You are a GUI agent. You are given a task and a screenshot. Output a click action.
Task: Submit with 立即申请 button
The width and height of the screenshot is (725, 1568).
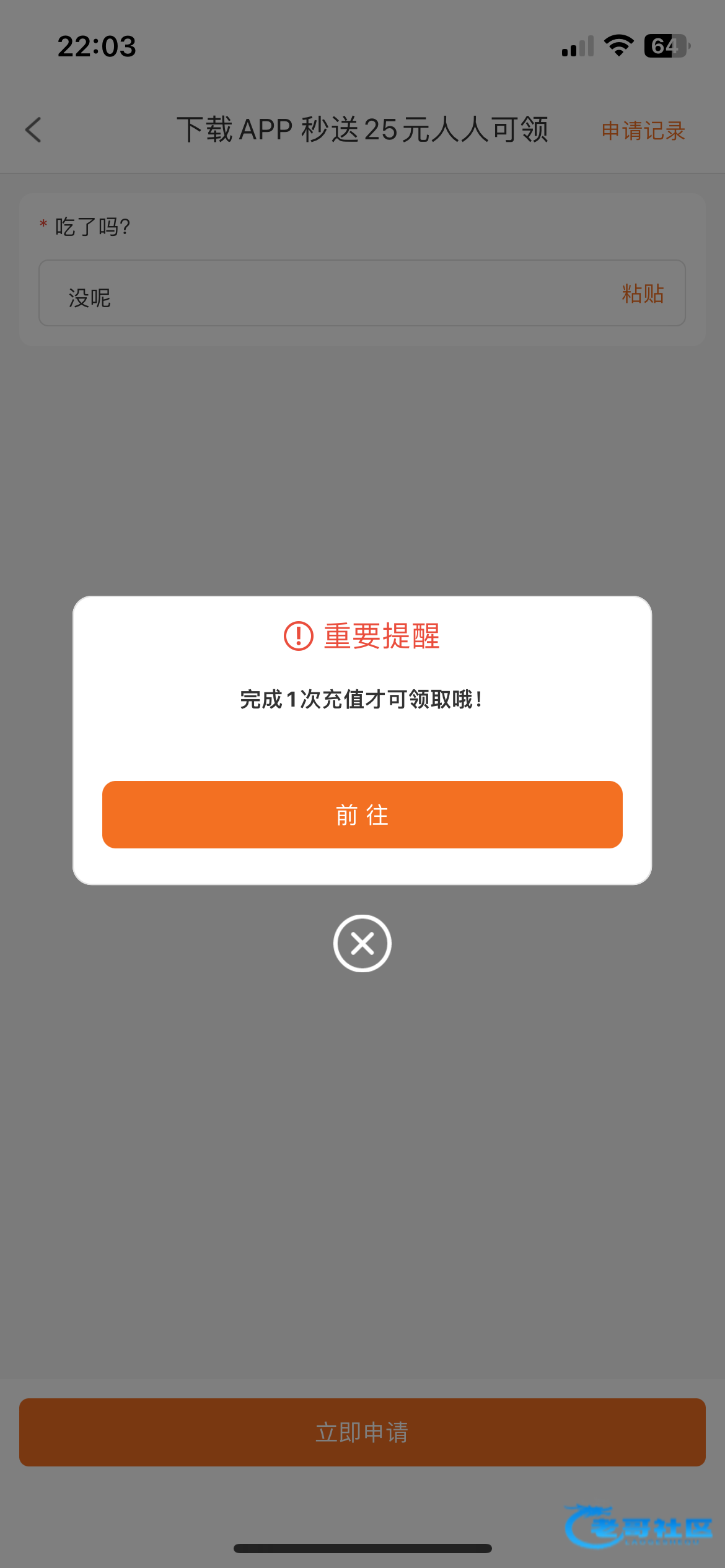click(x=362, y=1432)
